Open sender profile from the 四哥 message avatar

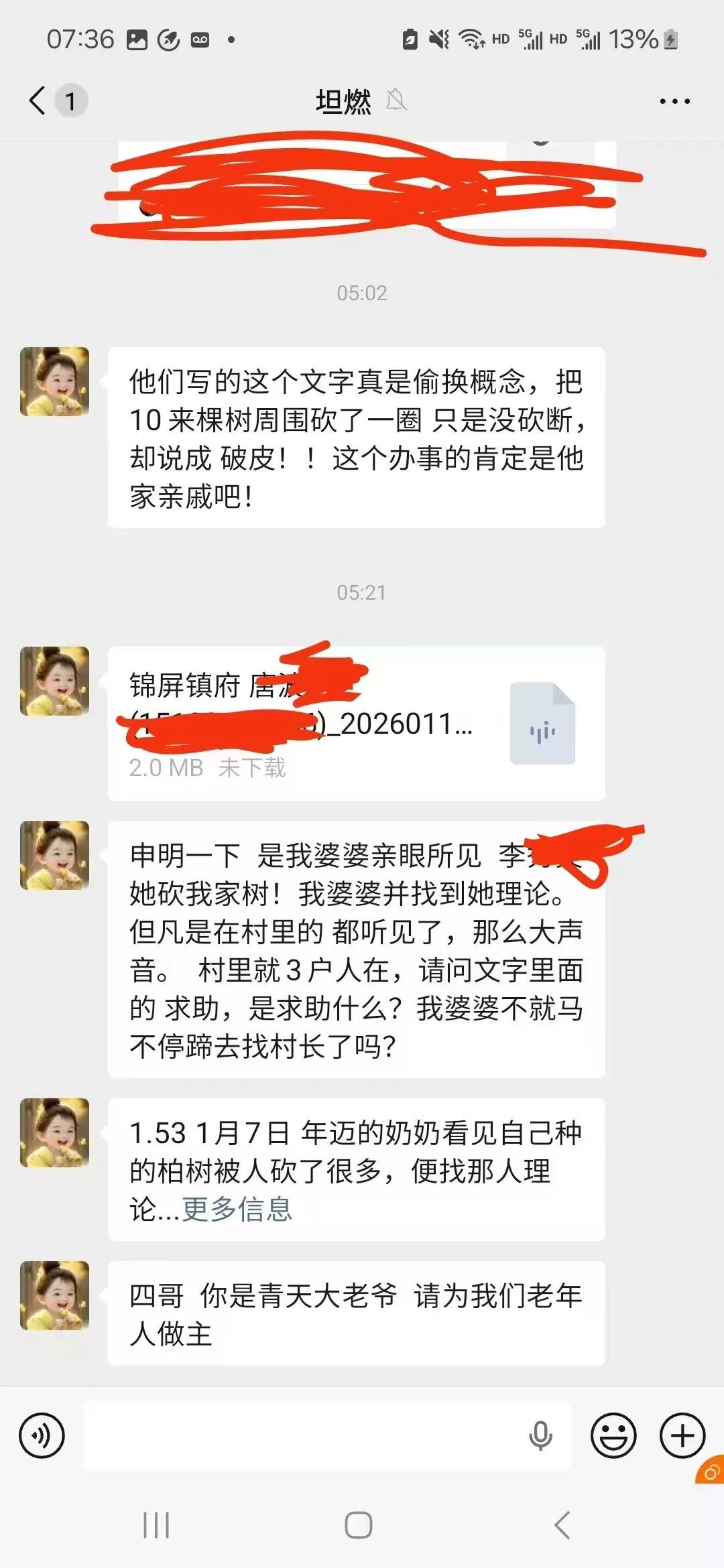tap(55, 1295)
